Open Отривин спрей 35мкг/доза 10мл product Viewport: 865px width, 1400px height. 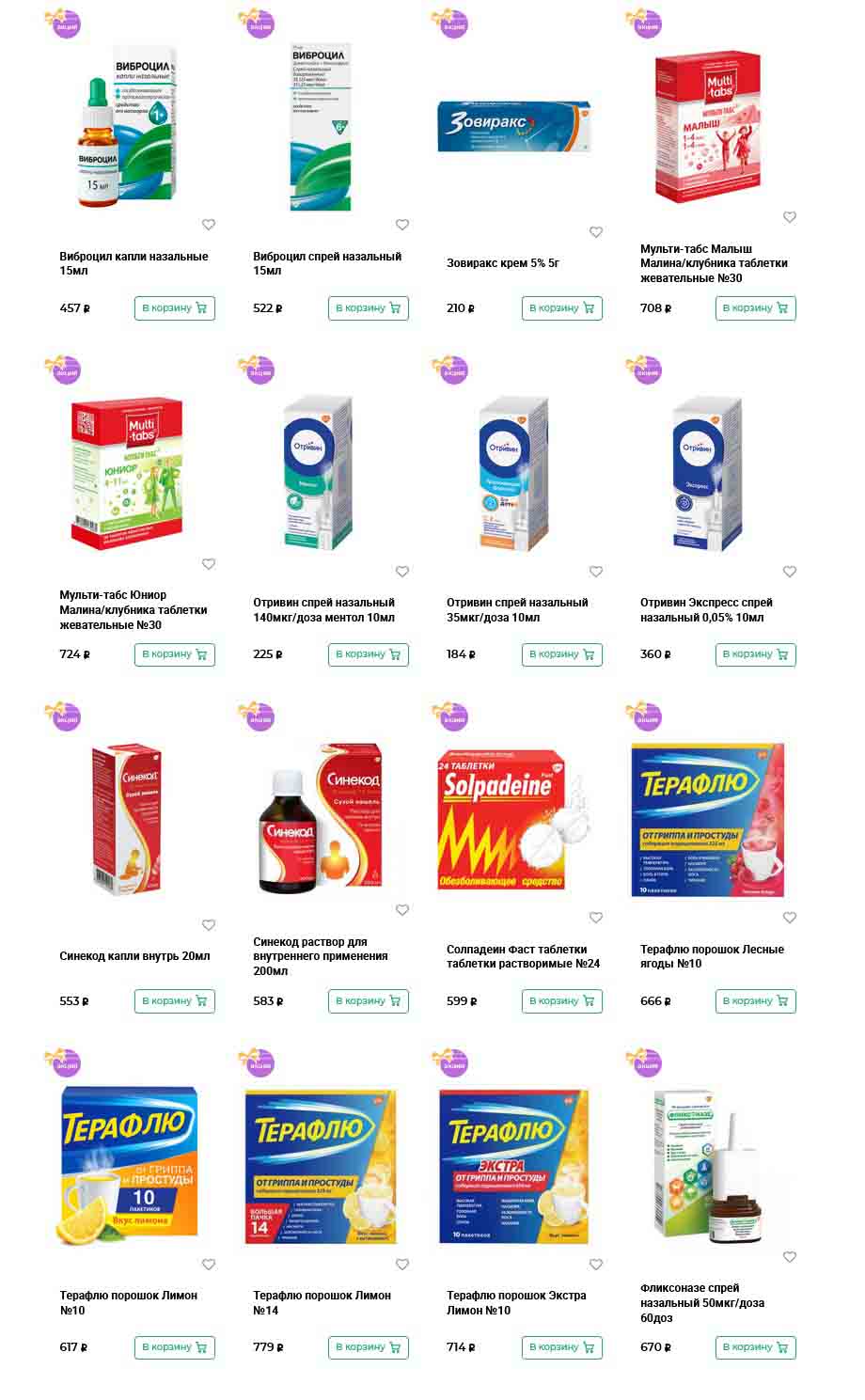pos(516,609)
